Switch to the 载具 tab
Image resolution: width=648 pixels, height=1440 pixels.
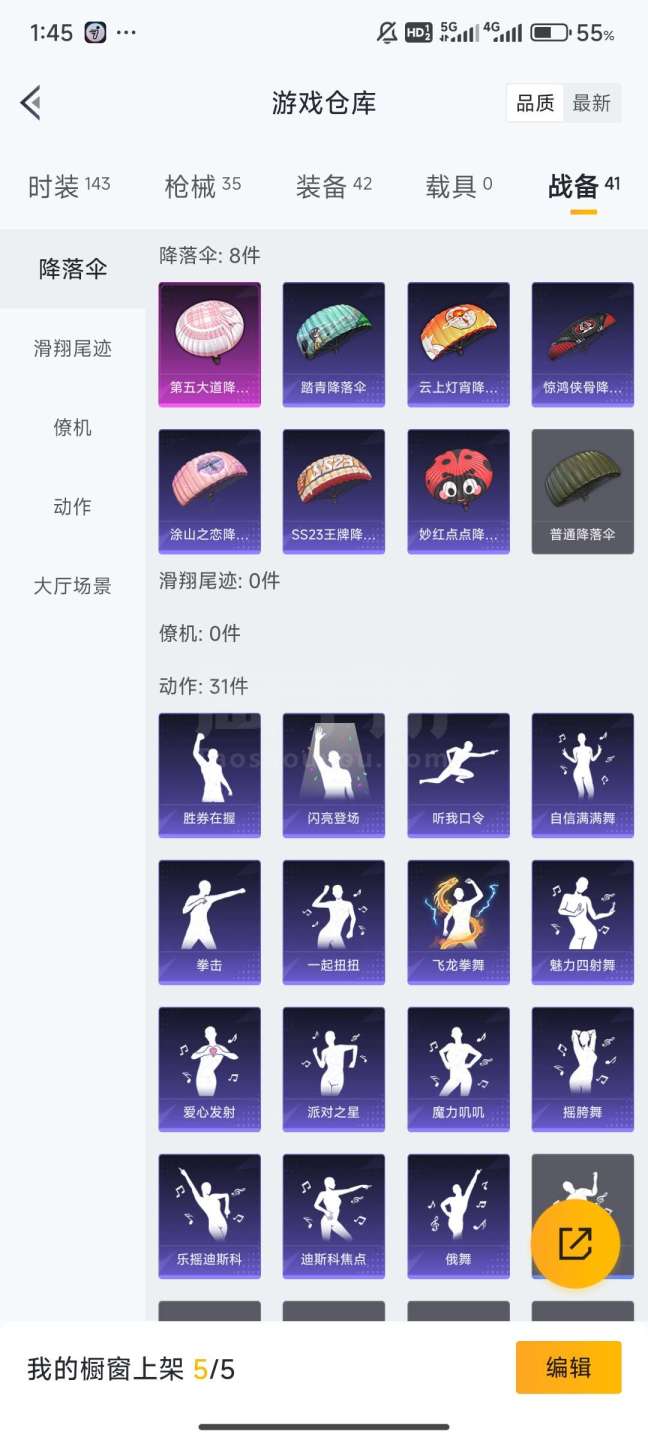tap(459, 186)
